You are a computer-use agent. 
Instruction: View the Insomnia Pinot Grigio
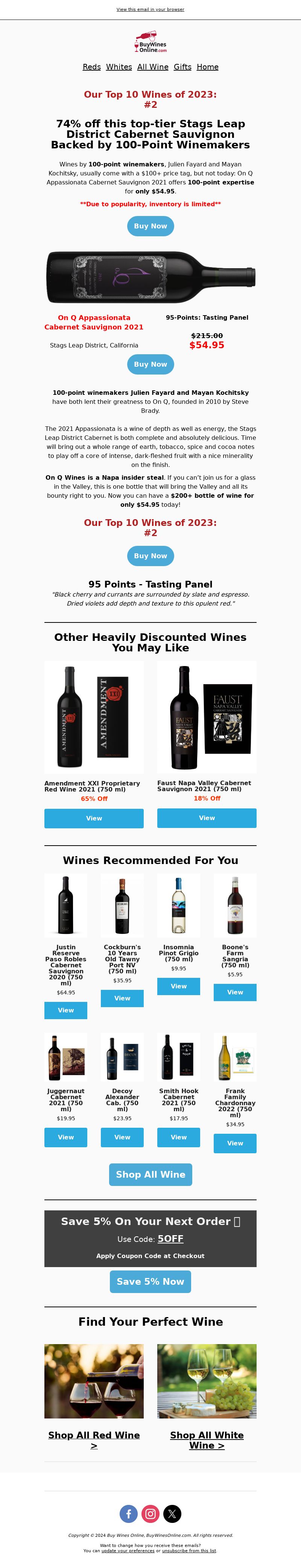(178, 985)
